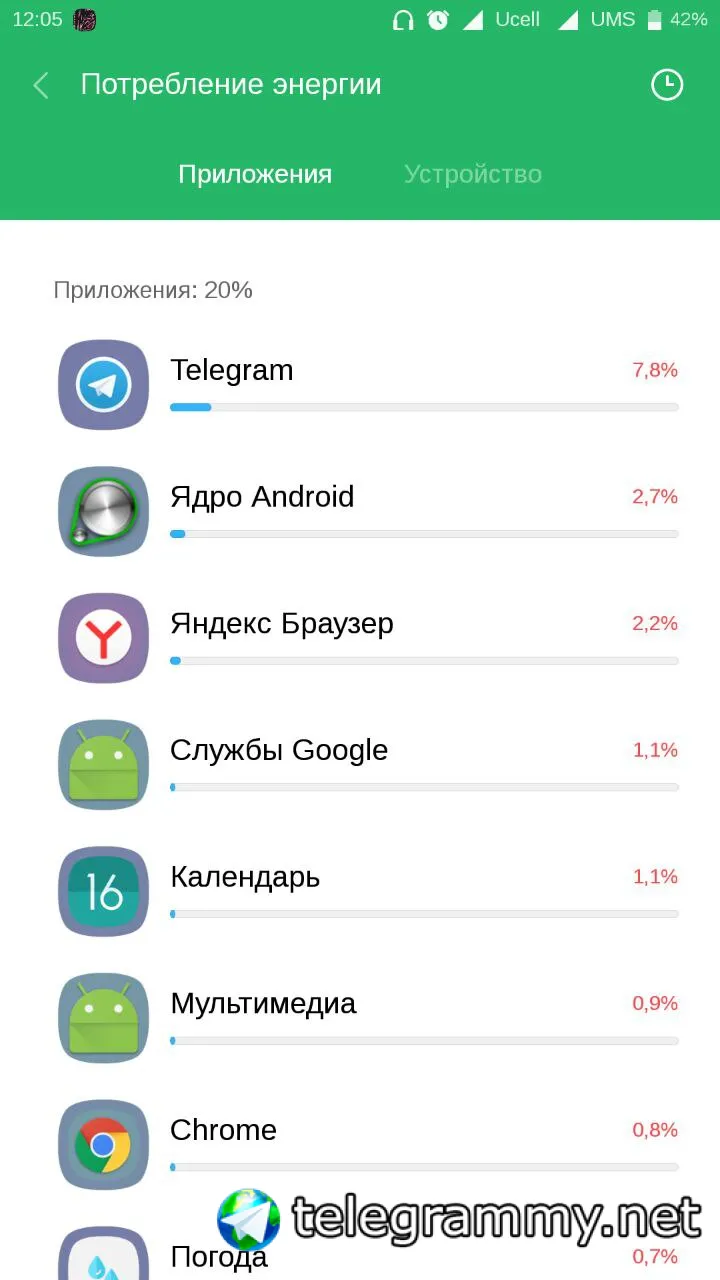Open Мультимедиа energy usage entry

point(360,1017)
